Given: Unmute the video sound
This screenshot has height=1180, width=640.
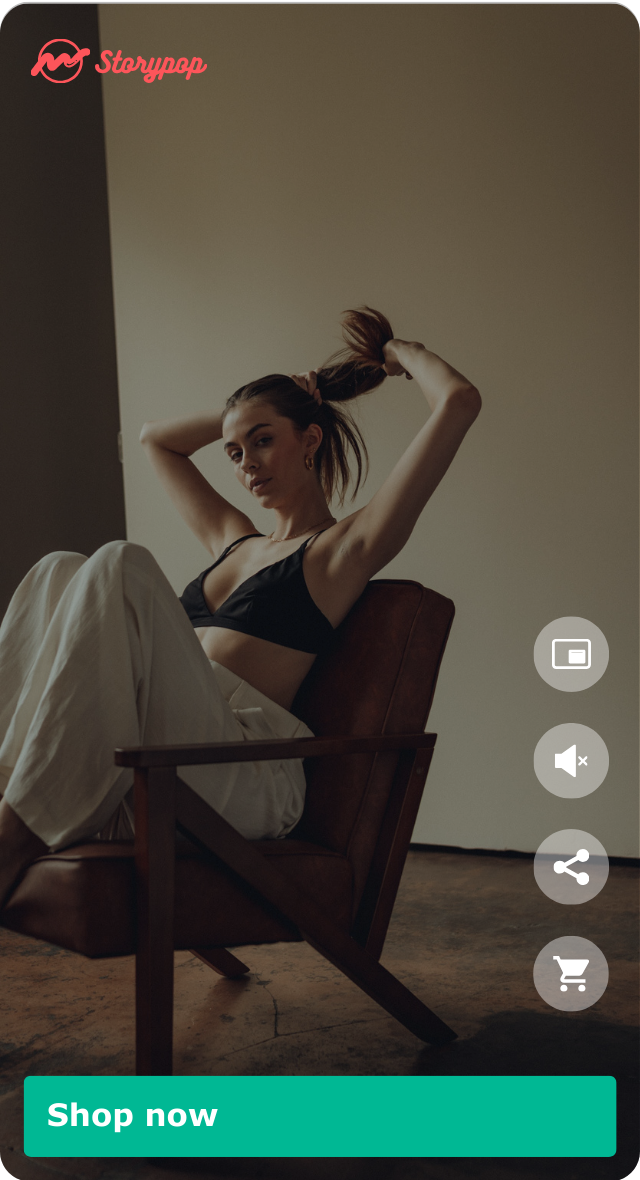Looking at the screenshot, I should (571, 761).
